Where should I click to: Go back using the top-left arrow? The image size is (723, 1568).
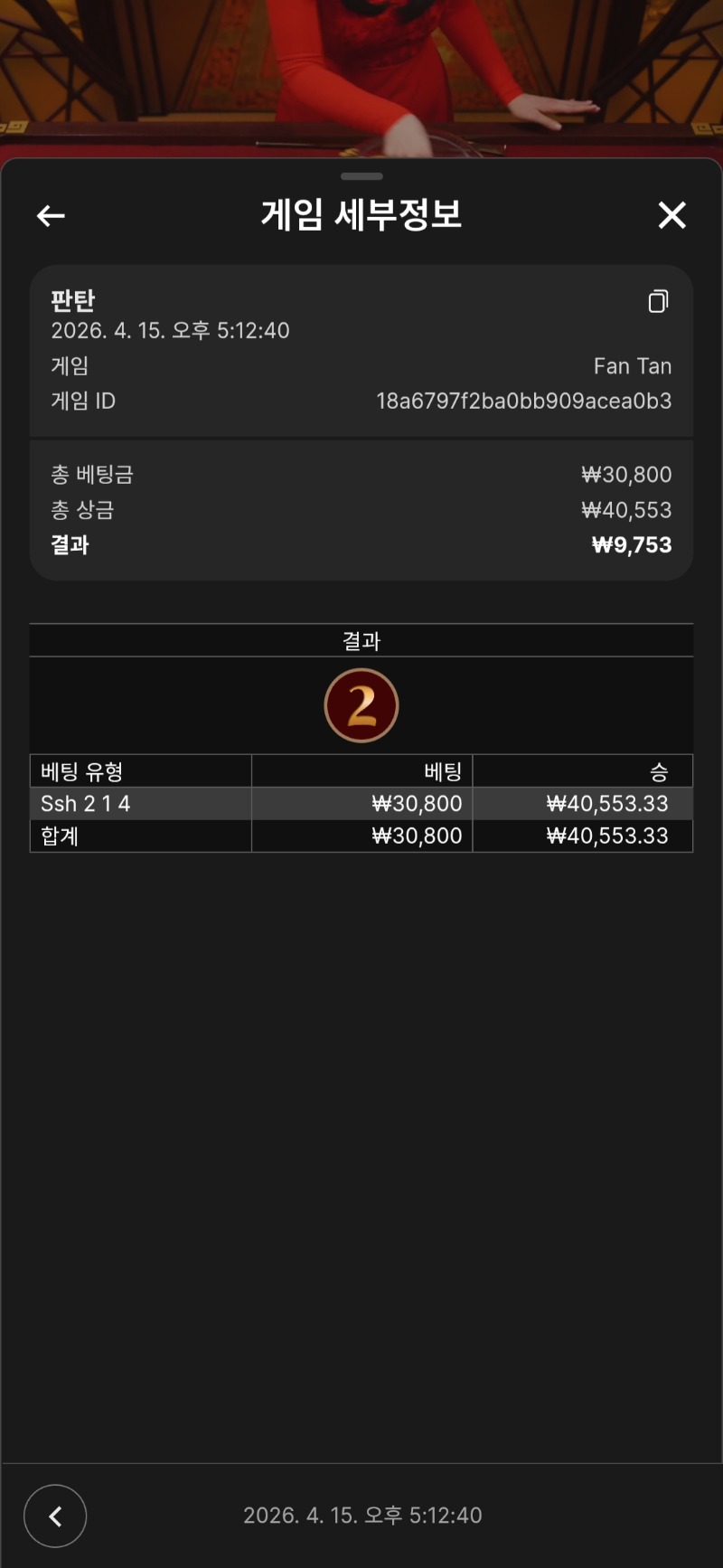tap(51, 215)
